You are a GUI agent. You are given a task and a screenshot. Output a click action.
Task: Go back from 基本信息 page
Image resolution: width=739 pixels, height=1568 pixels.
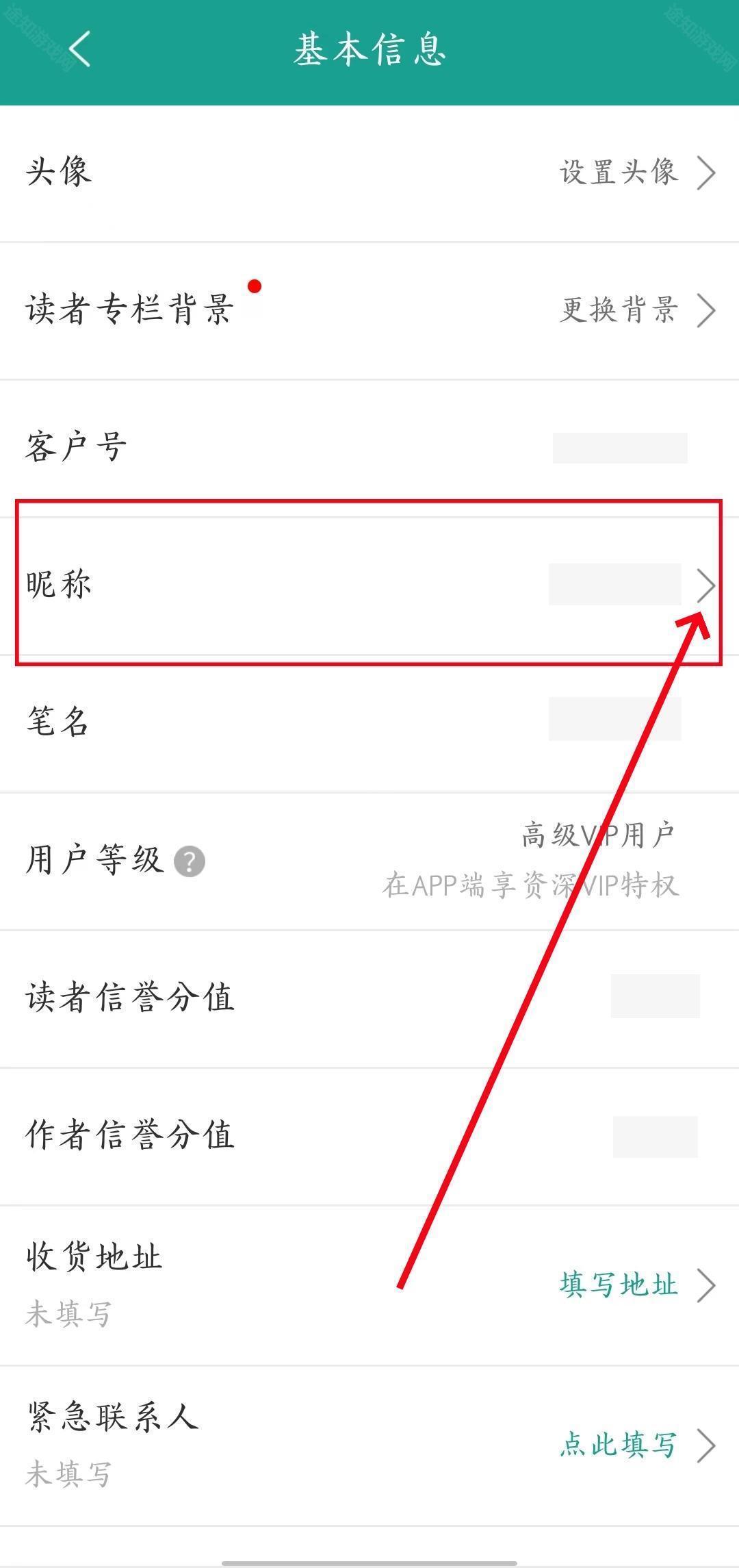pos(79,49)
